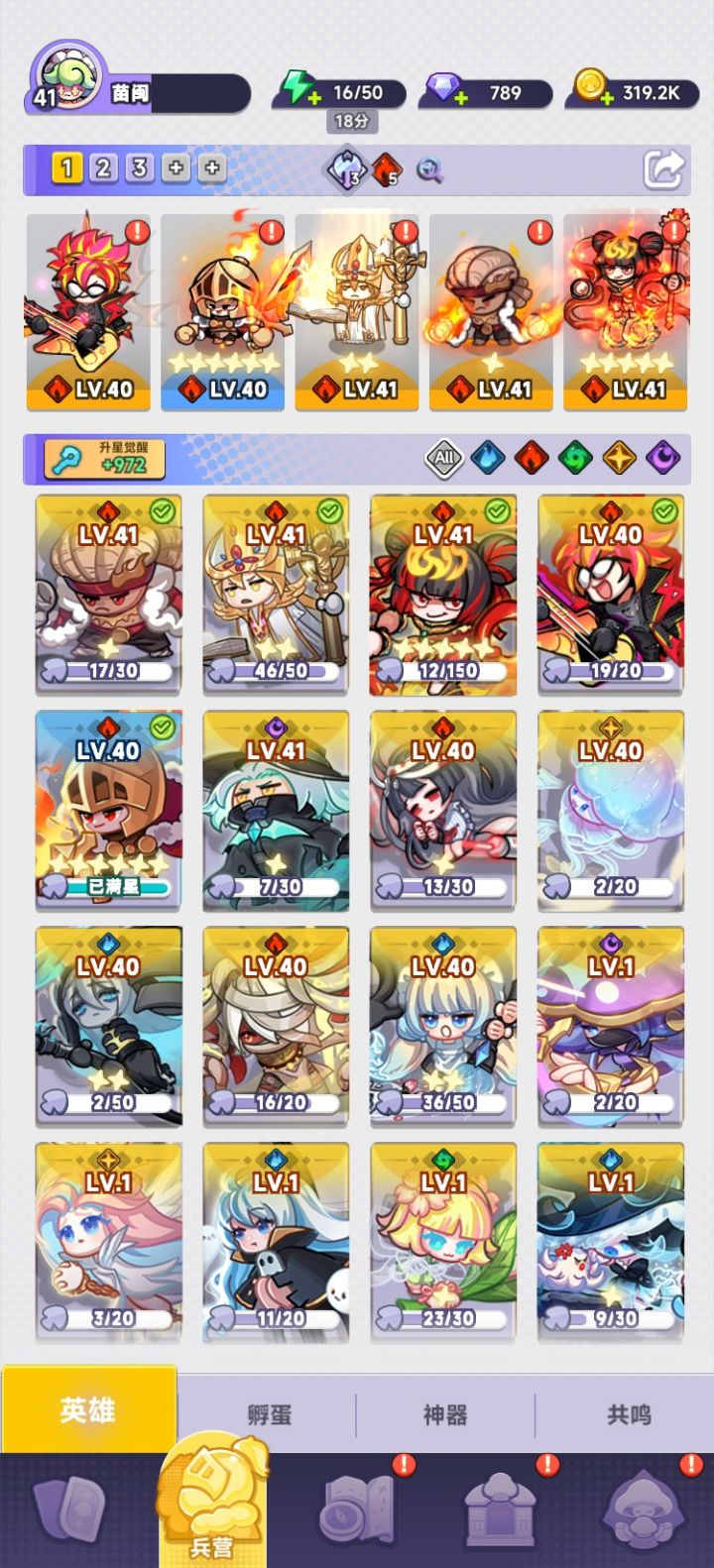
Task: Filter heroes by green wind element
Action: click(x=575, y=458)
